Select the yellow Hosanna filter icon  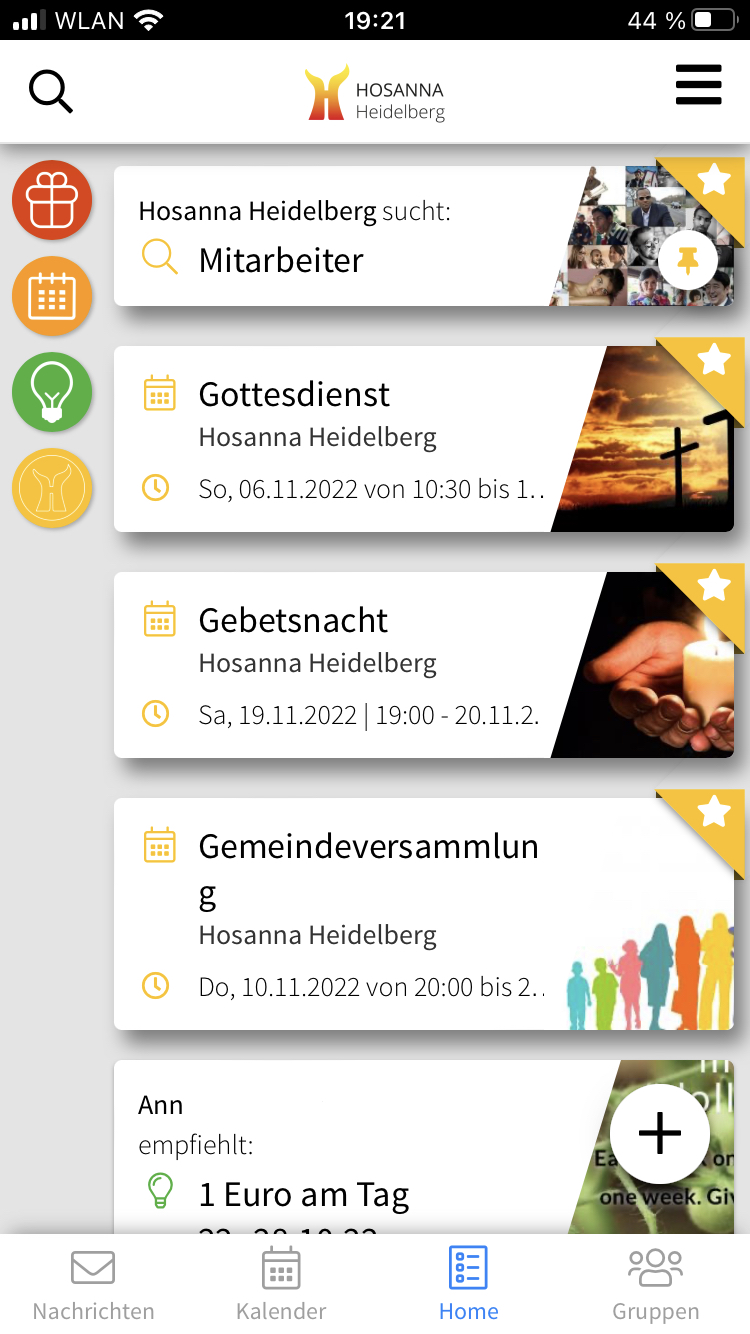click(x=52, y=489)
